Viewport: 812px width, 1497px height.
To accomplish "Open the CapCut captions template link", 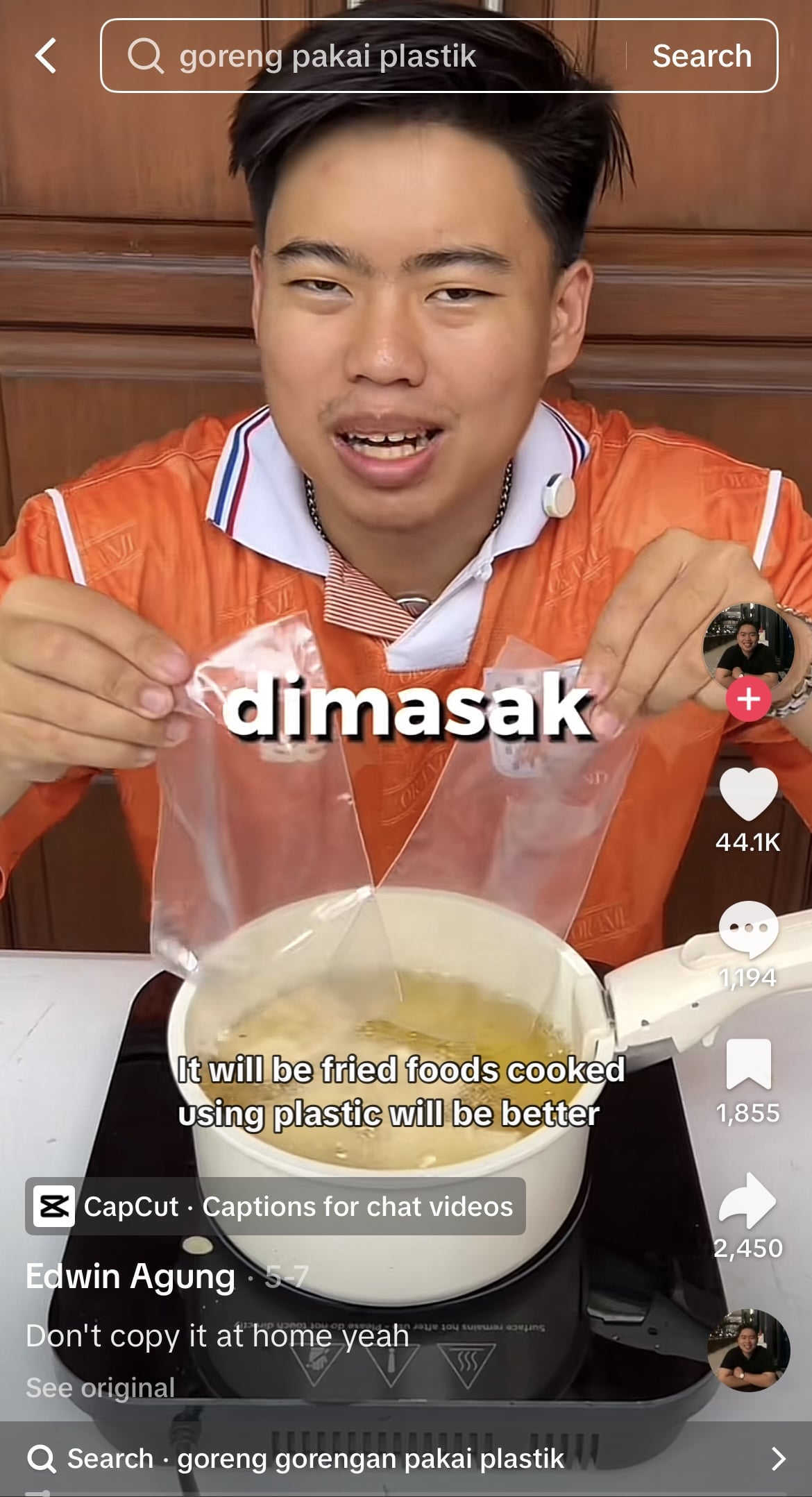I will [276, 1207].
